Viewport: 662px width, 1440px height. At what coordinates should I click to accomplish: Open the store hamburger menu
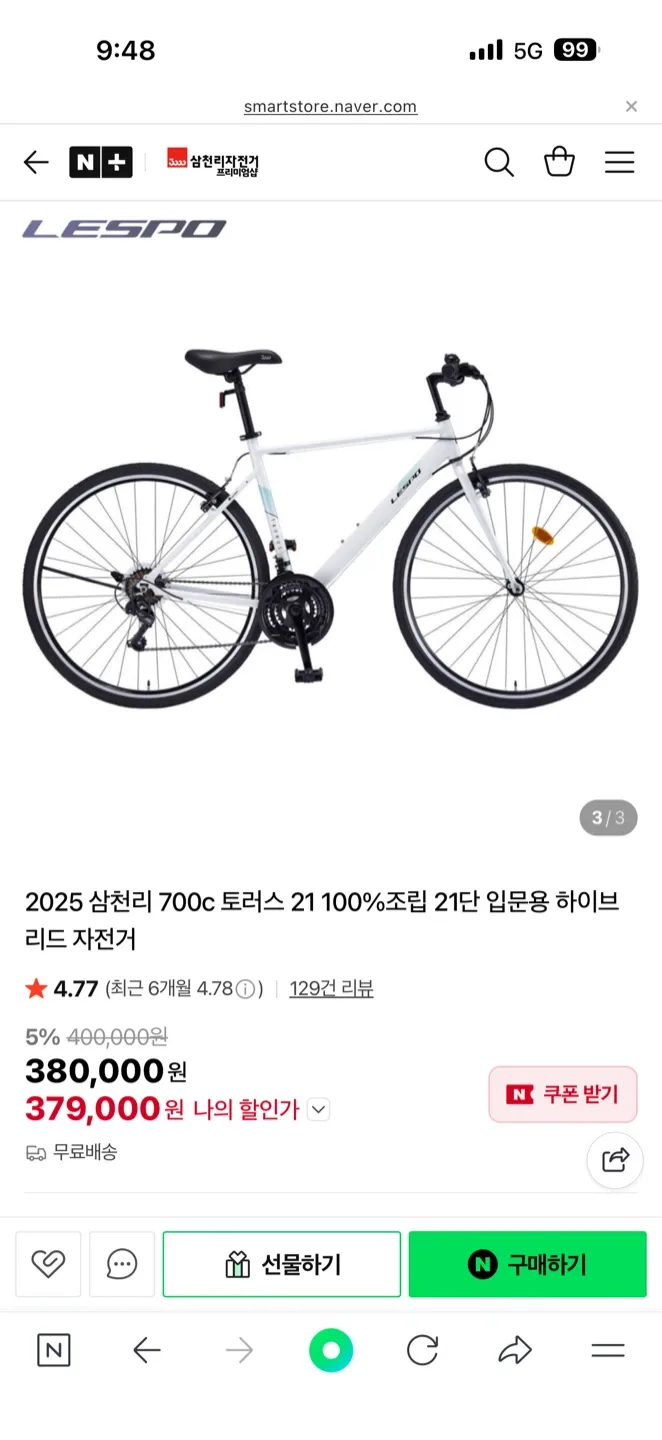[619, 162]
